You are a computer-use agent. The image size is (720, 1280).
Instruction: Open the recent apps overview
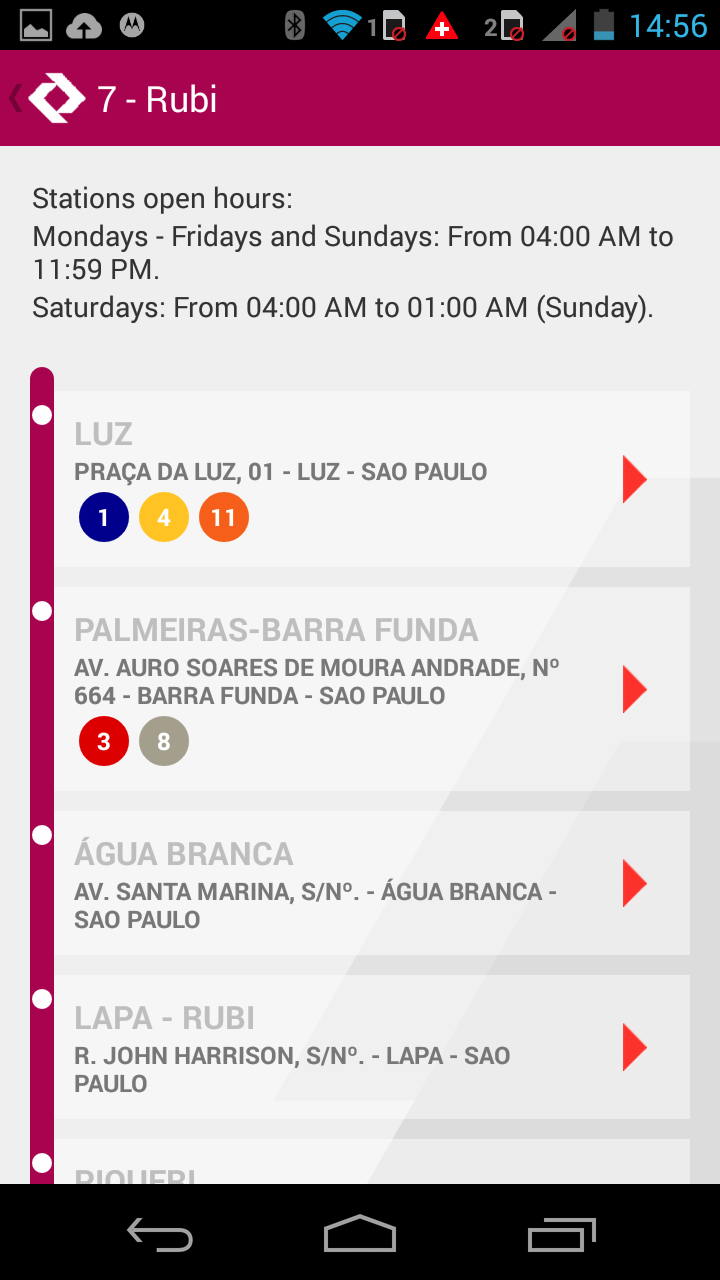(561, 1233)
